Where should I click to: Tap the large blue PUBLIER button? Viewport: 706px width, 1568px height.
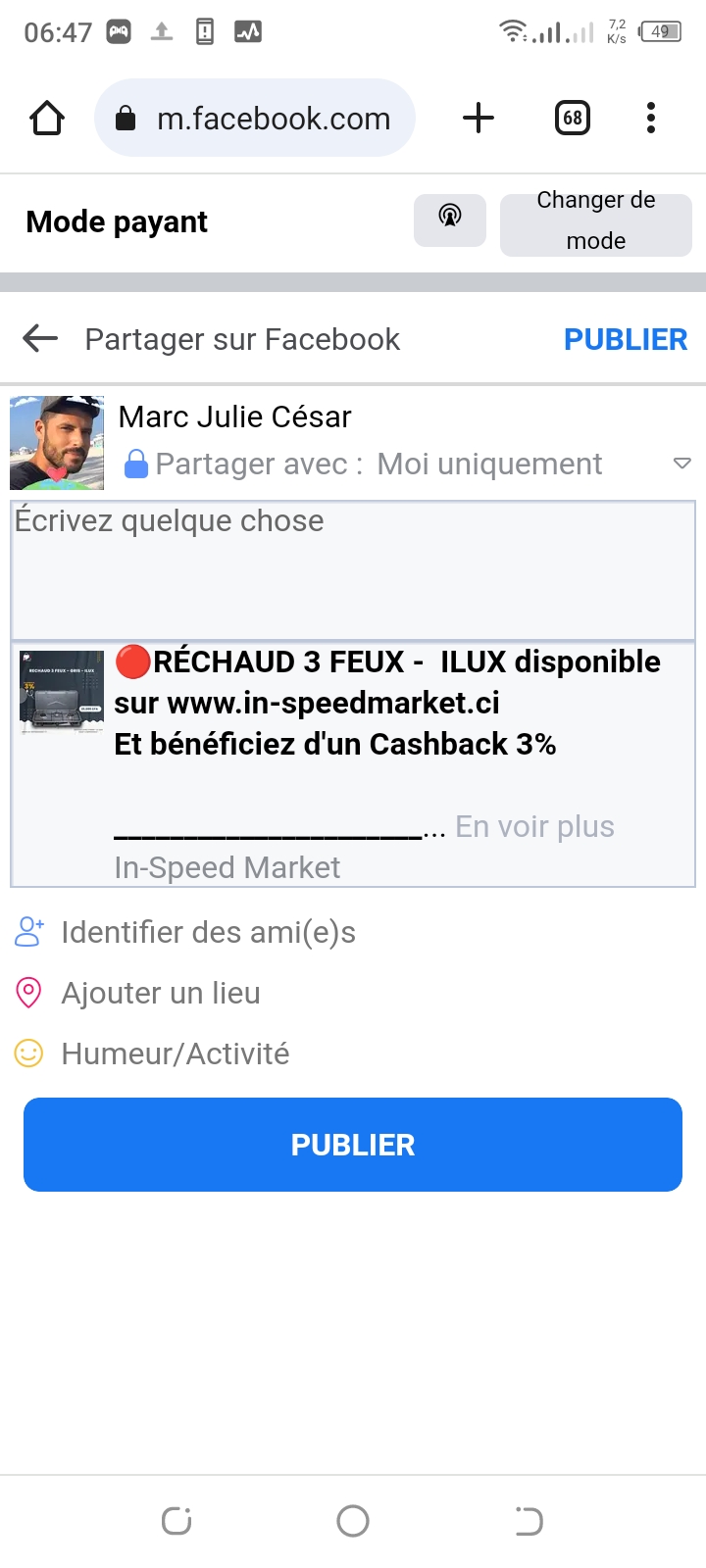point(353,1145)
